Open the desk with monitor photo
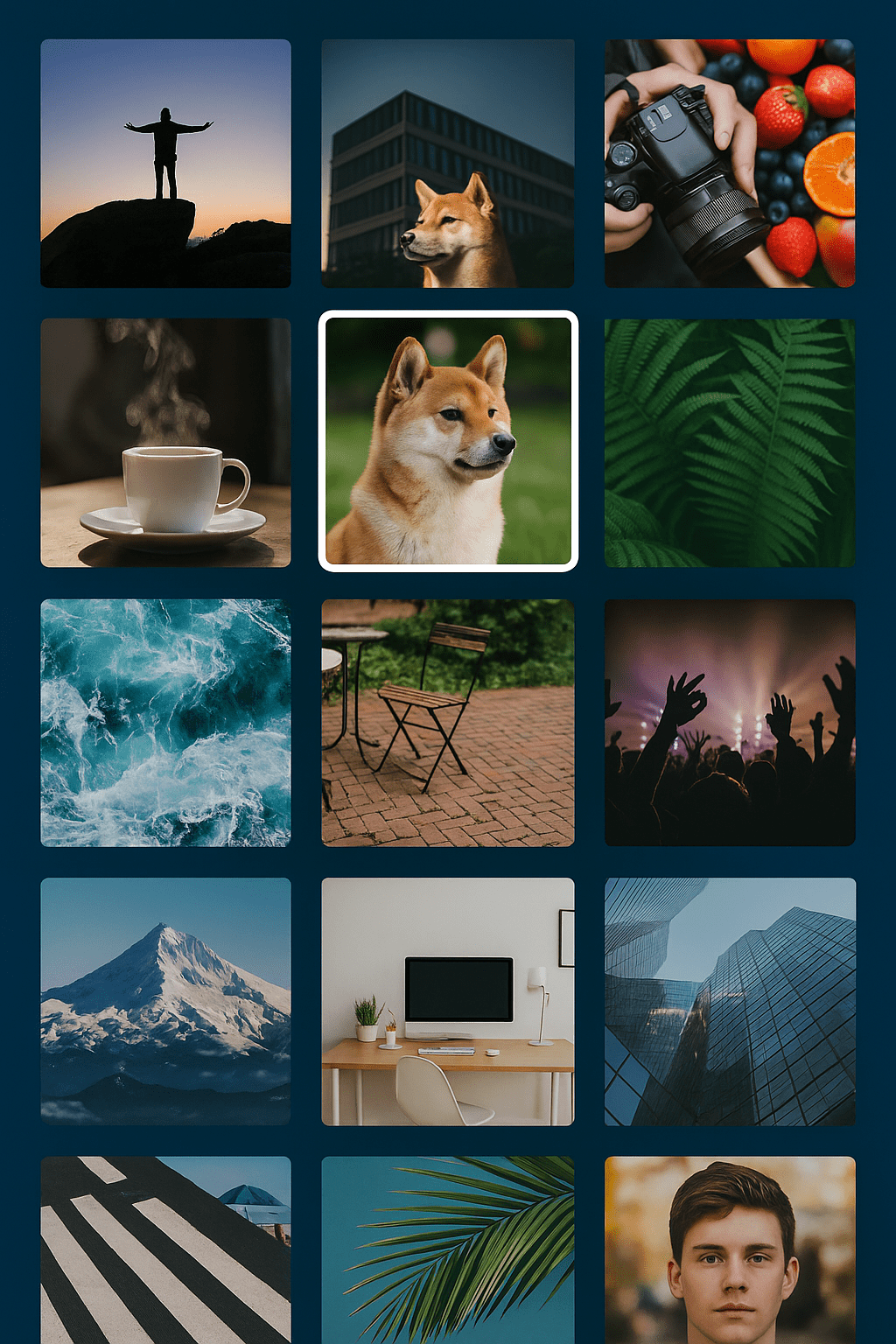The height and width of the screenshot is (1344, 896). click(x=447, y=1001)
